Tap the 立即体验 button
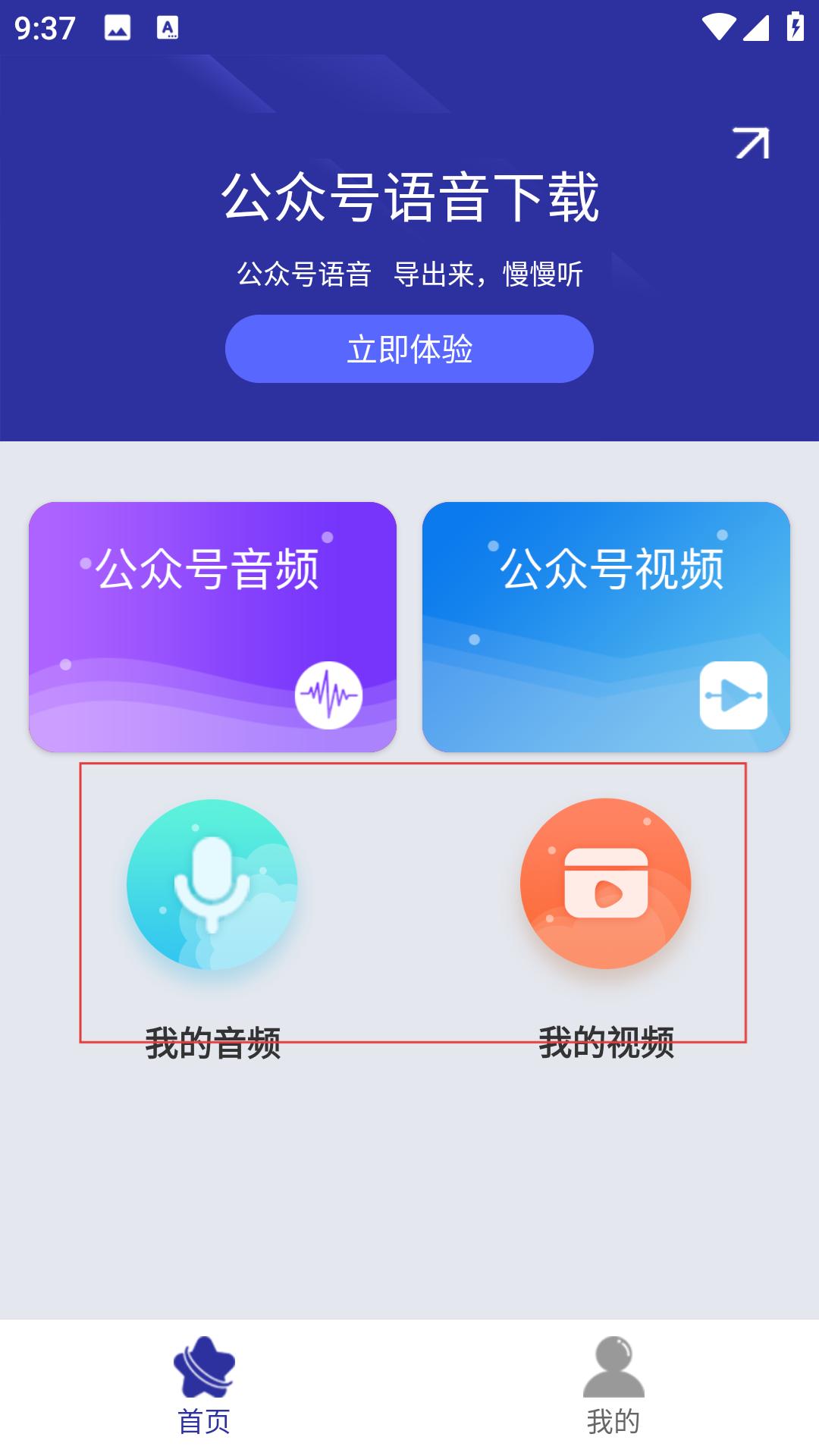Viewport: 819px width, 1456px height. click(x=409, y=349)
